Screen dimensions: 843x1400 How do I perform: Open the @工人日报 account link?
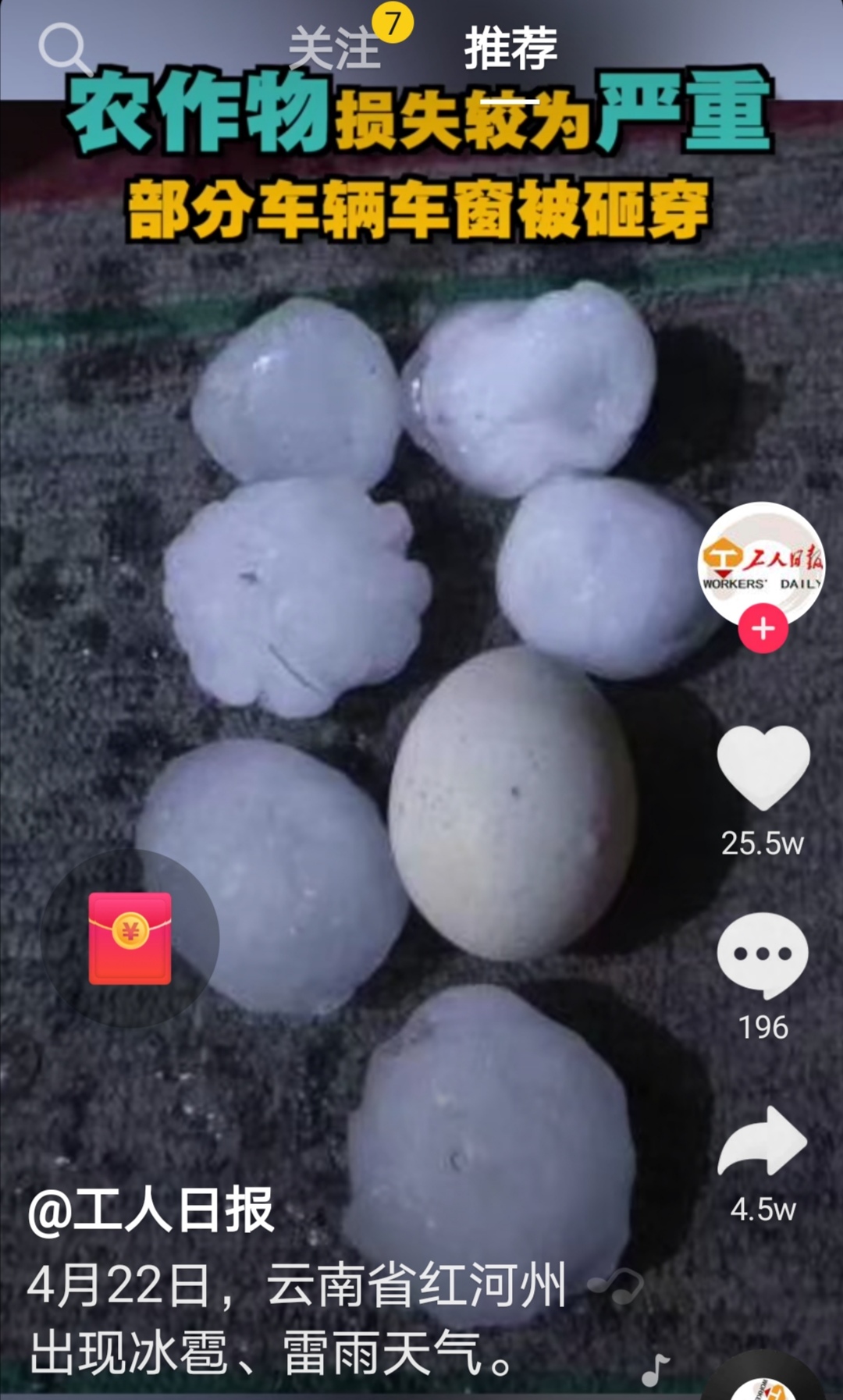151,1210
